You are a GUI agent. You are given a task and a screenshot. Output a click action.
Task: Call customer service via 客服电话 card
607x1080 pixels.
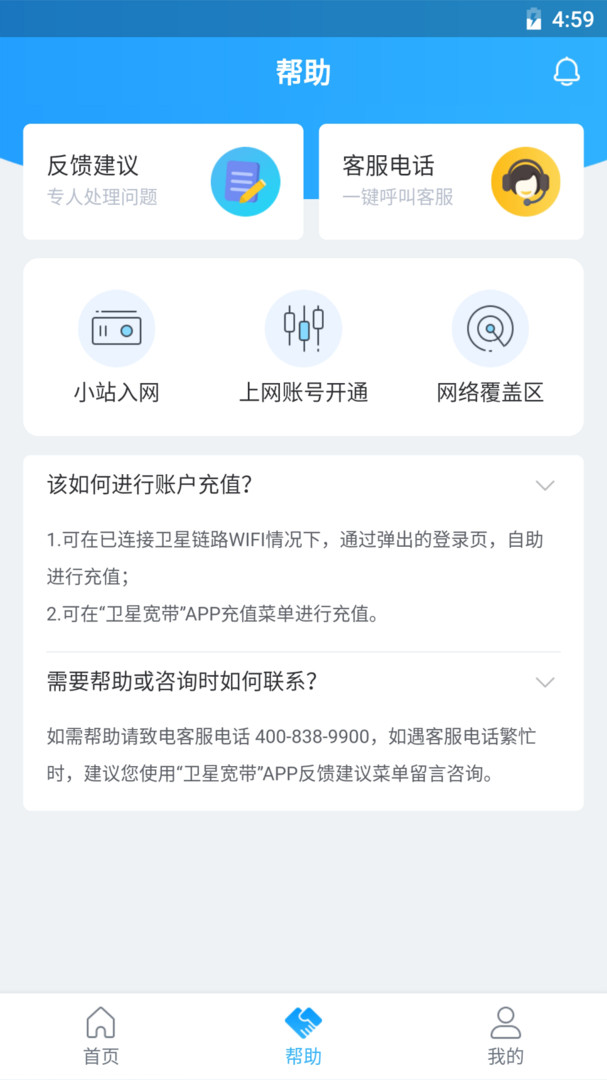tap(451, 181)
